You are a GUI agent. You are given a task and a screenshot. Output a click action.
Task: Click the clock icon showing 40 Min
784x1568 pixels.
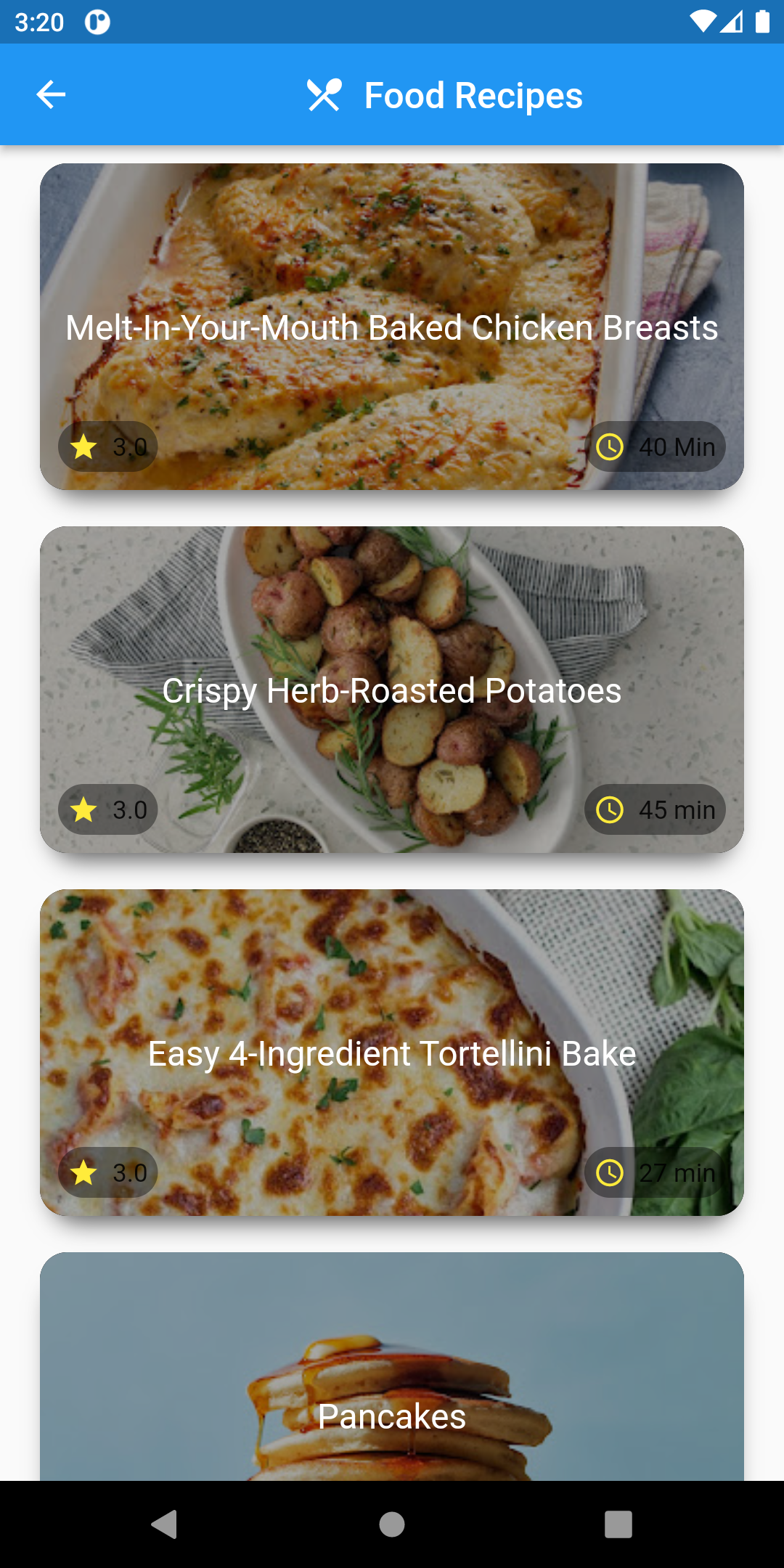tap(610, 446)
